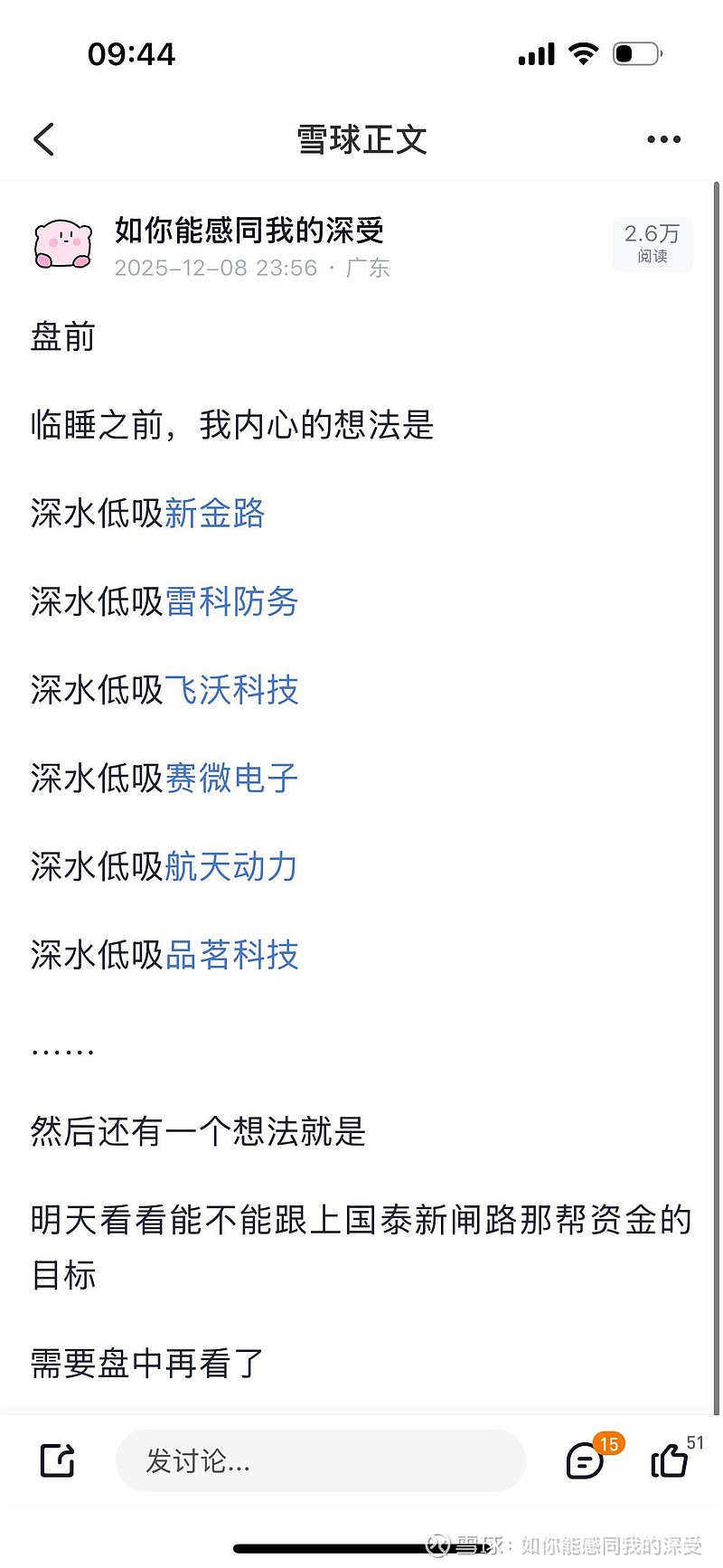The width and height of the screenshot is (723, 1568).
Task: Tap the battery indicator in the status bar
Action: [636, 54]
